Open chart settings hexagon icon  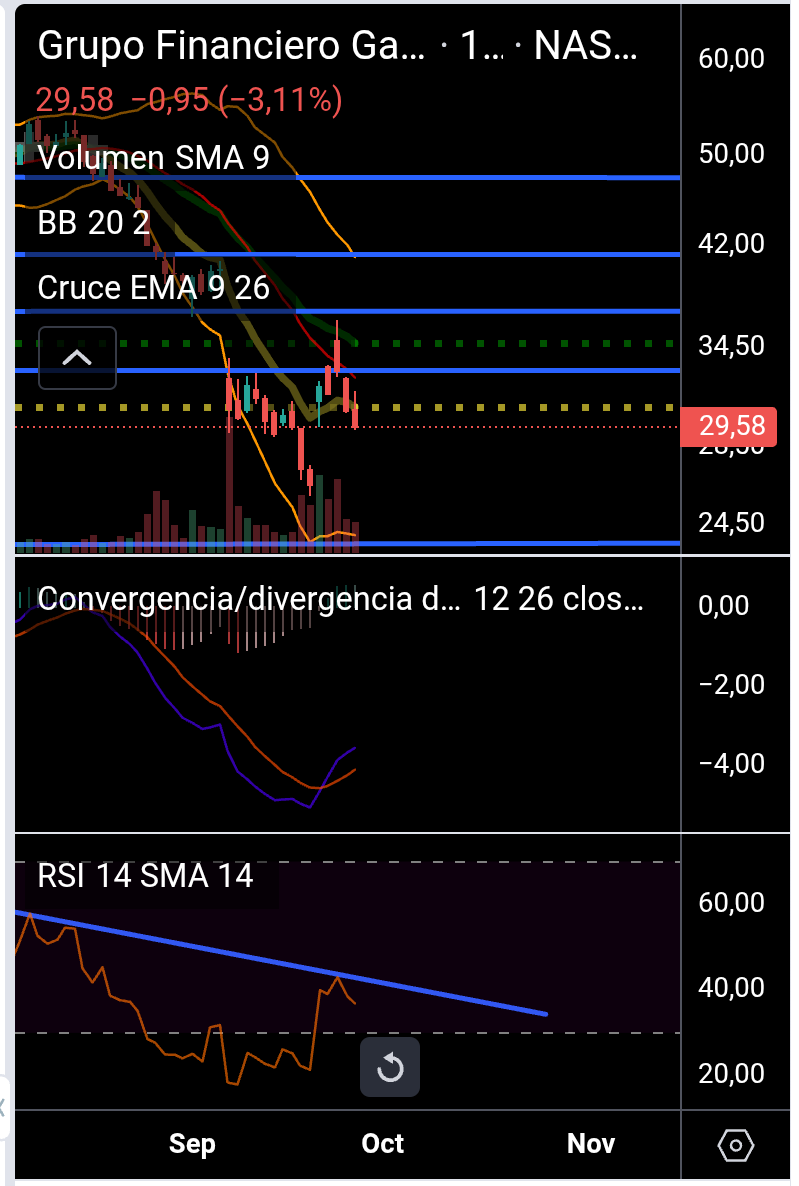click(735, 1145)
